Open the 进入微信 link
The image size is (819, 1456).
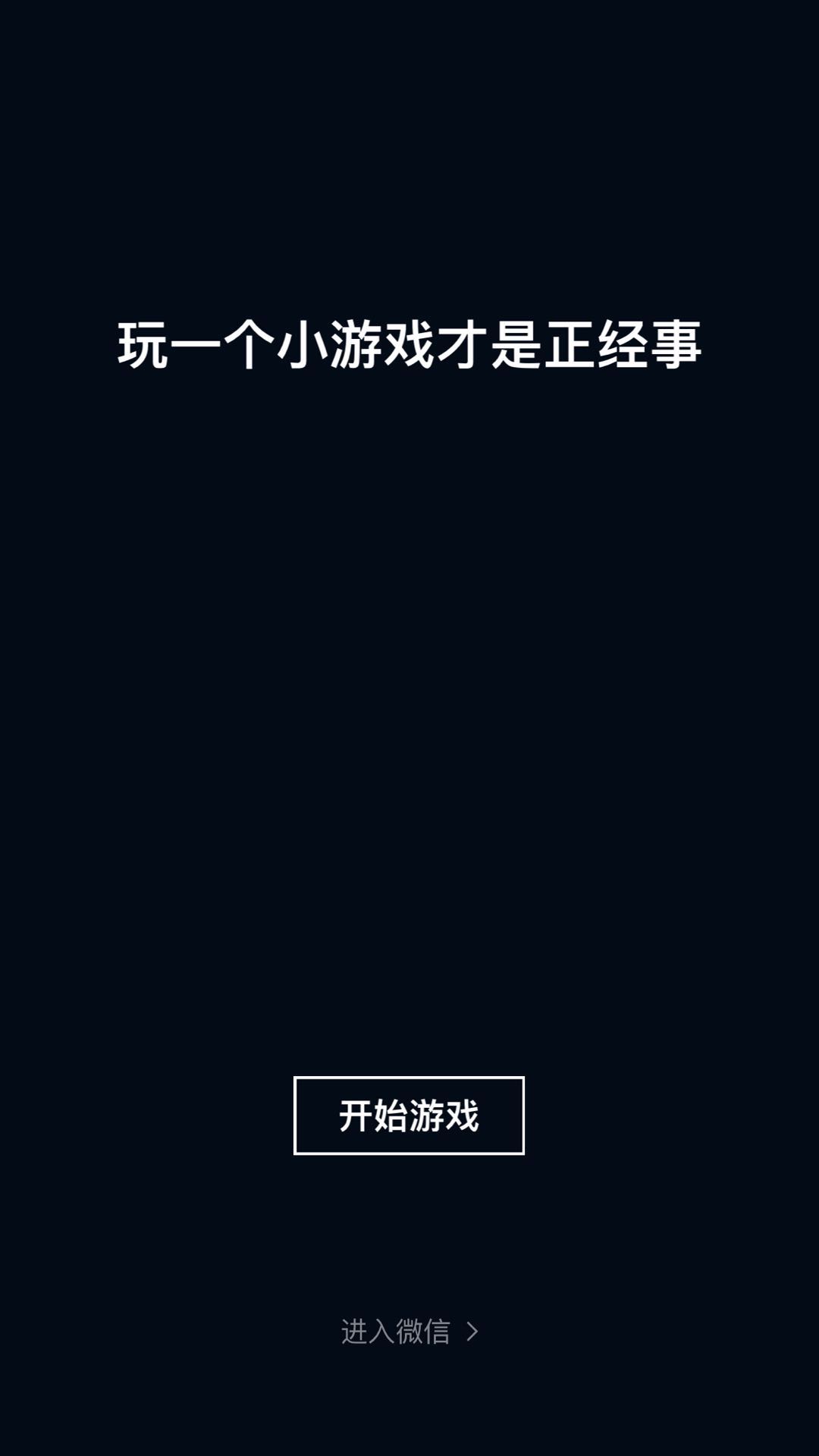pyautogui.click(x=409, y=1332)
